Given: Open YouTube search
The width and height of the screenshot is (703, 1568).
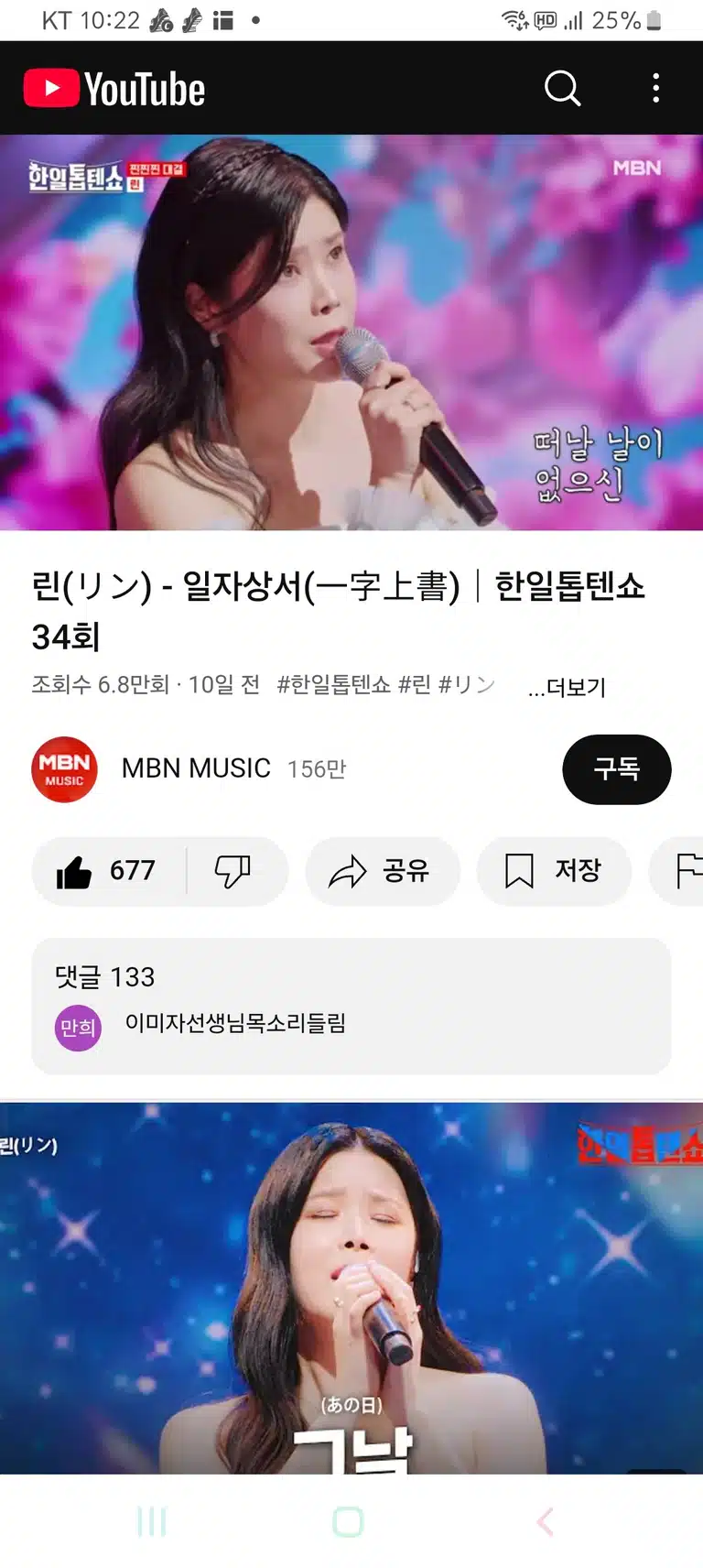Looking at the screenshot, I should 562,89.
